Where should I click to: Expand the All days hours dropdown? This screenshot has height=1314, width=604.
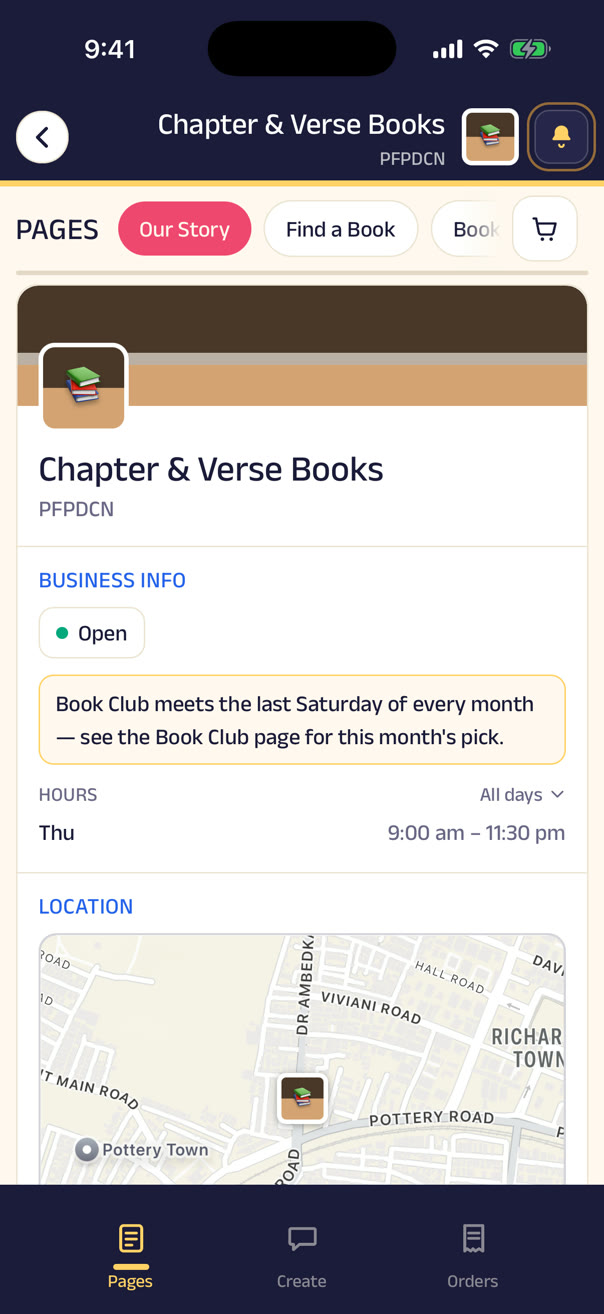[522, 795]
